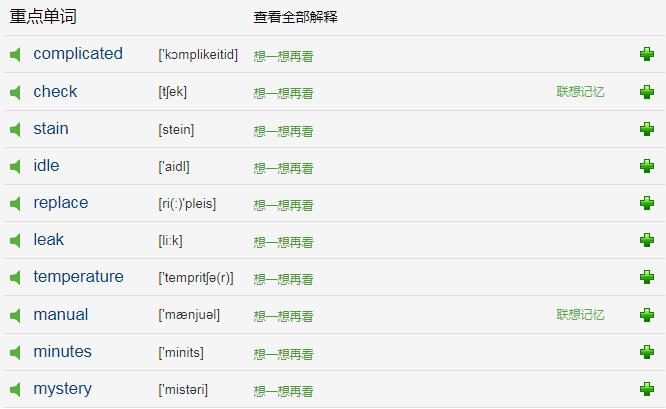Image resolution: width=666 pixels, height=409 pixels.
Task: Open 联想记忆 for the word manual
Action: pos(580,315)
